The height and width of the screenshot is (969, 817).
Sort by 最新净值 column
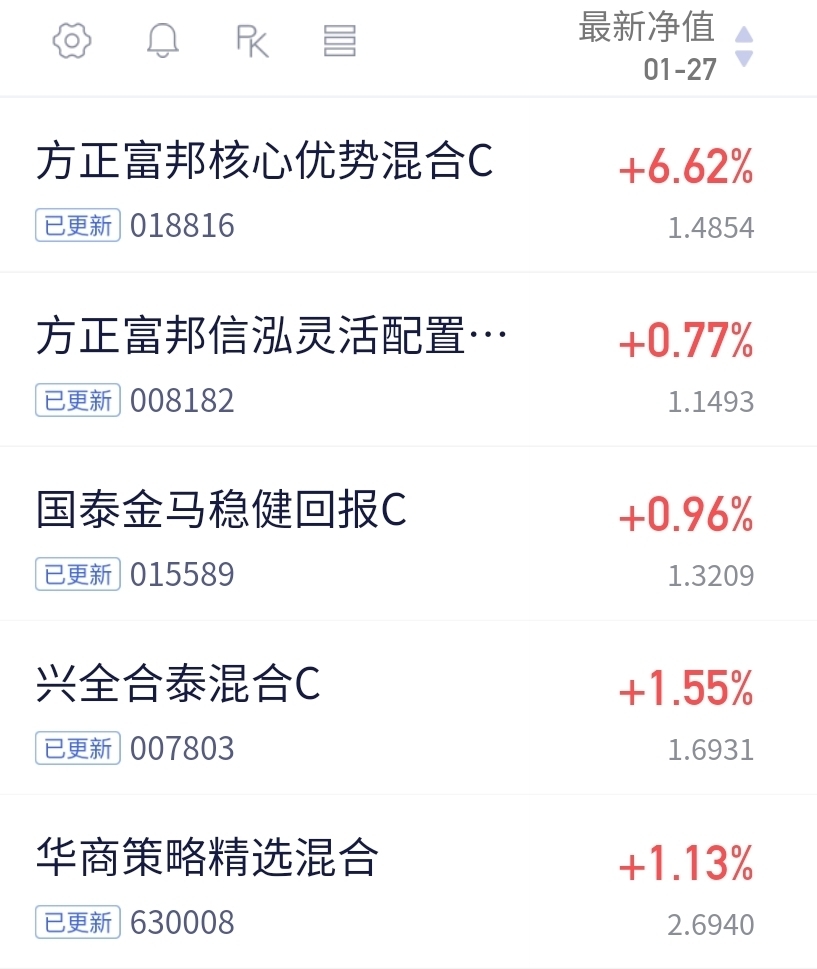pos(666,46)
